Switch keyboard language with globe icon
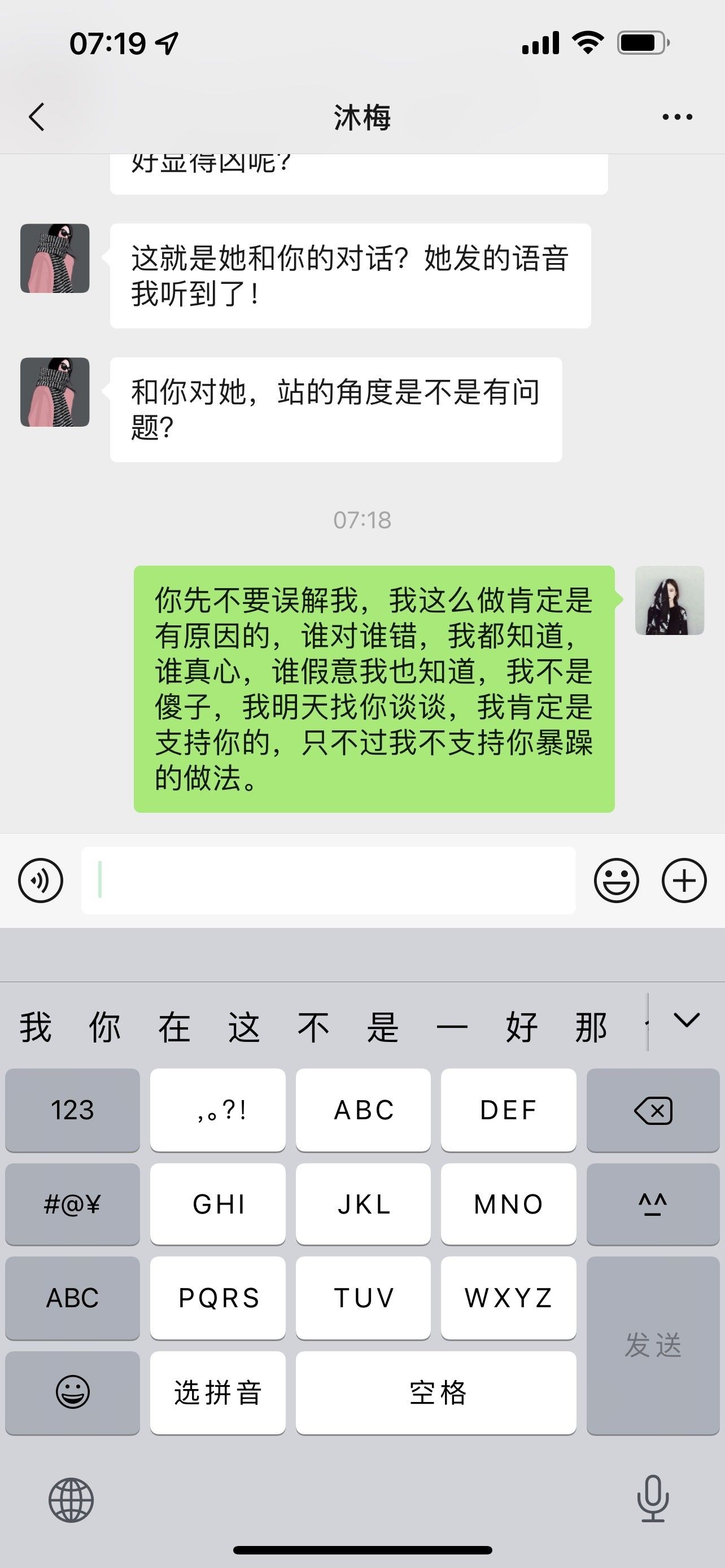This screenshot has width=725, height=1568. [71, 1500]
